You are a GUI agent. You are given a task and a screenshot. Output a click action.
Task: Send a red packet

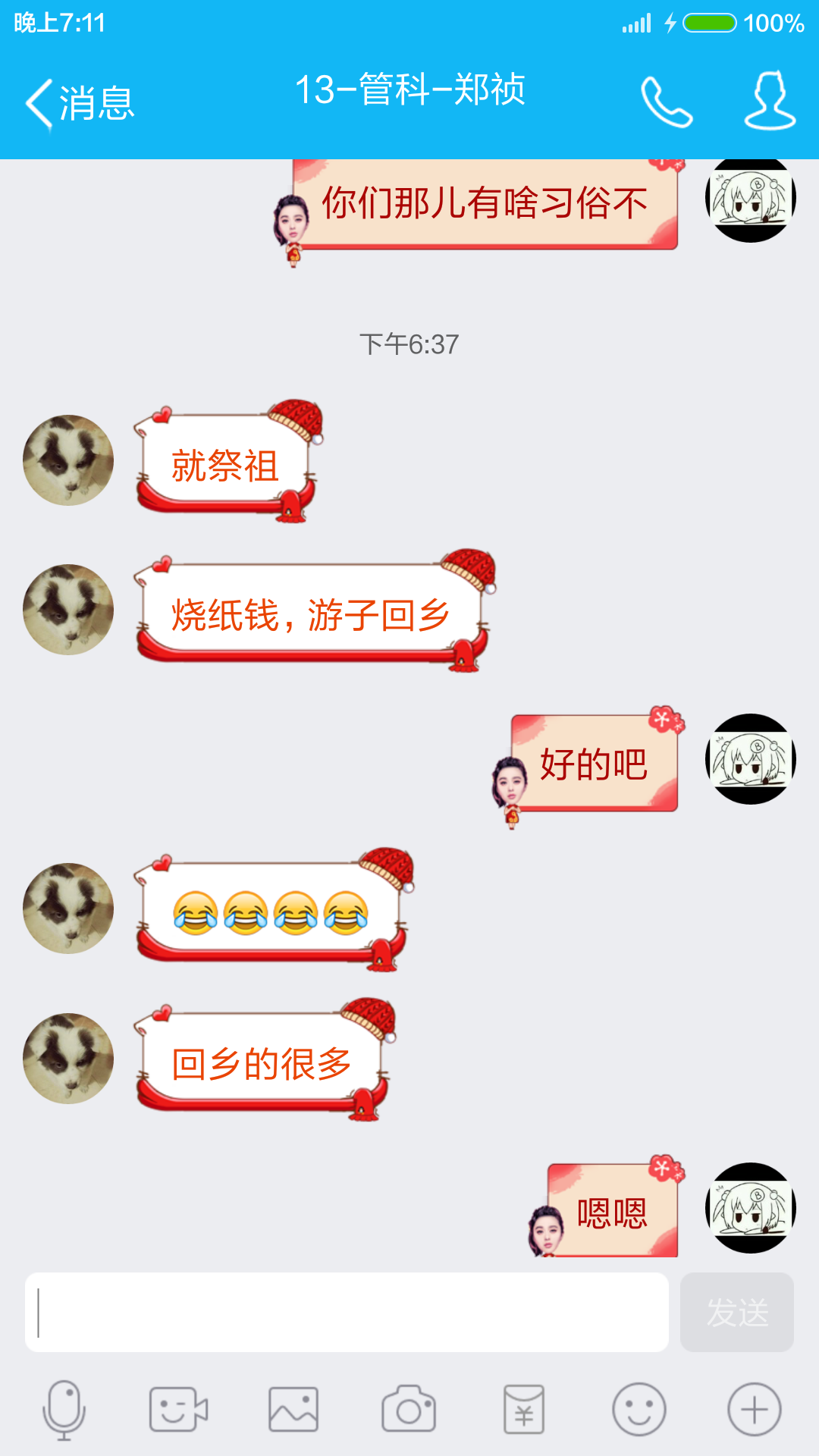click(x=524, y=1410)
